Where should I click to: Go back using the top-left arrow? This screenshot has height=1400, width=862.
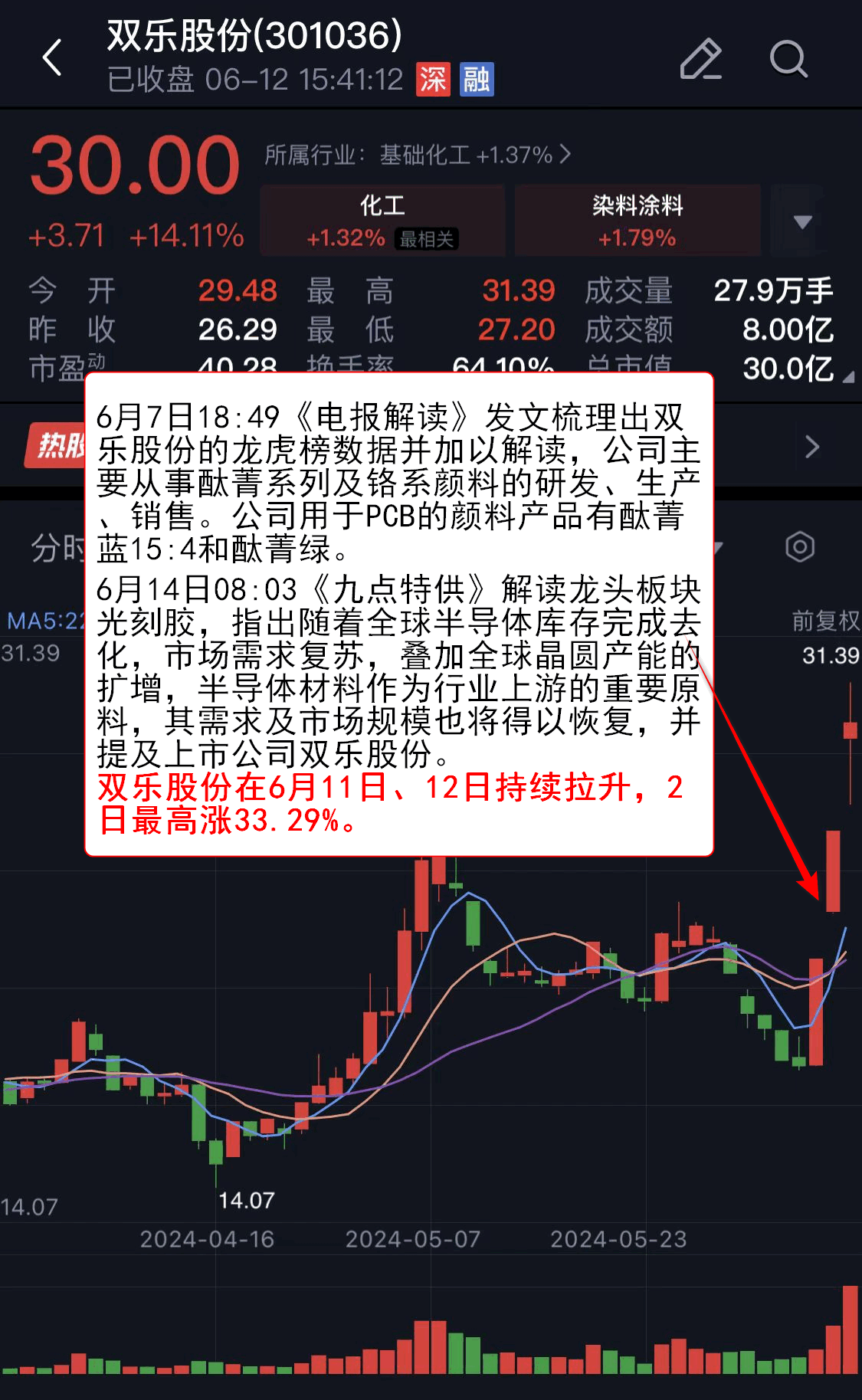(x=52, y=58)
